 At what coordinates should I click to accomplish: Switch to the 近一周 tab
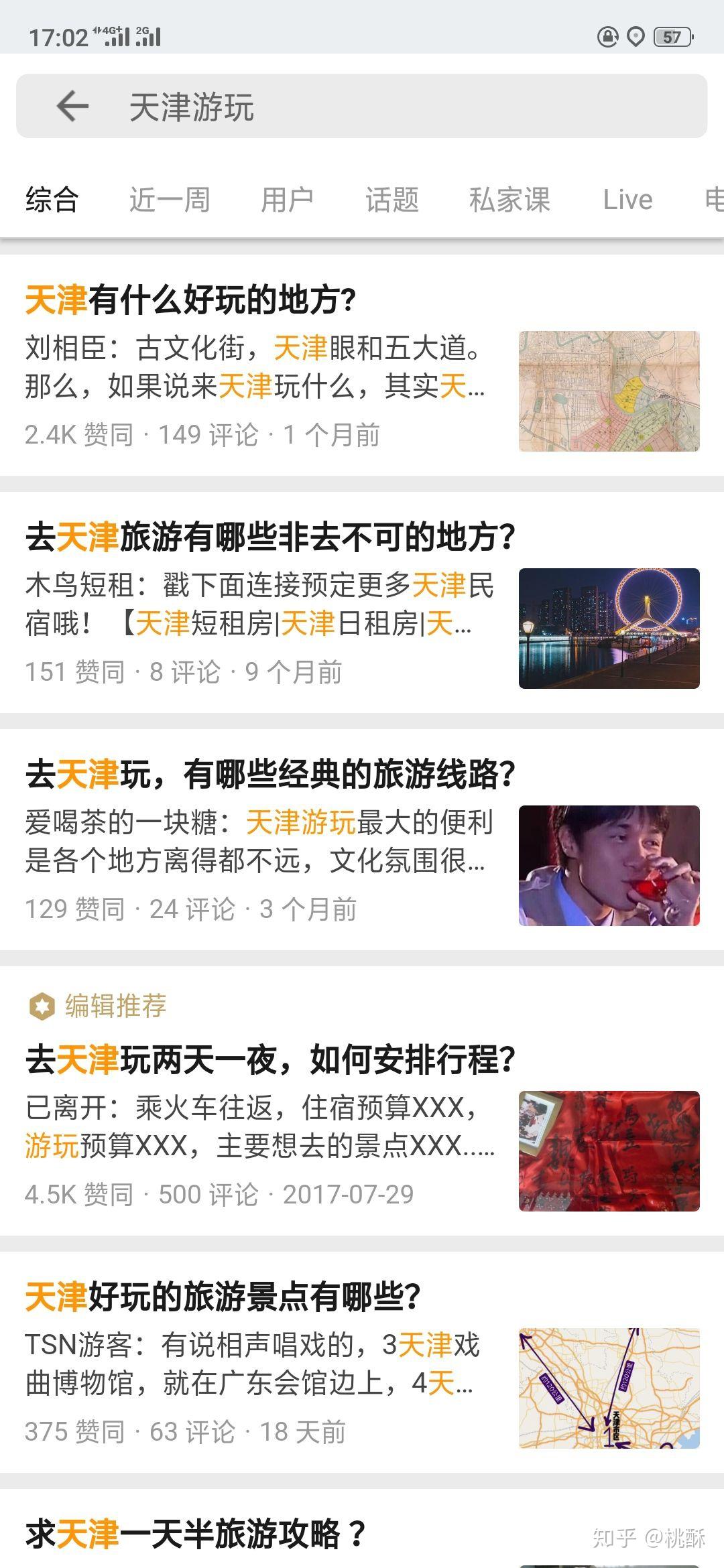170,200
